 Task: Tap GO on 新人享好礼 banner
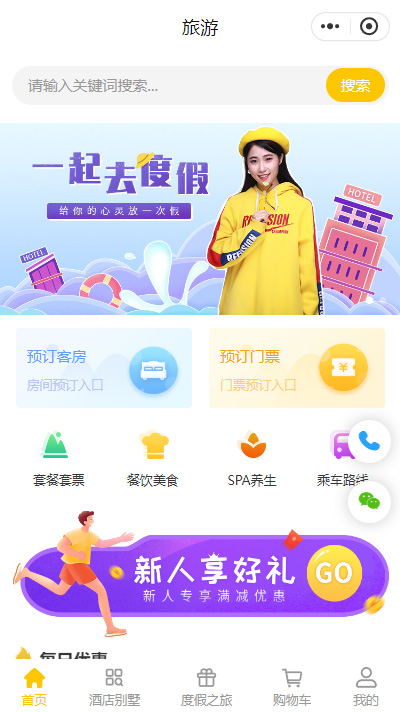pos(335,573)
